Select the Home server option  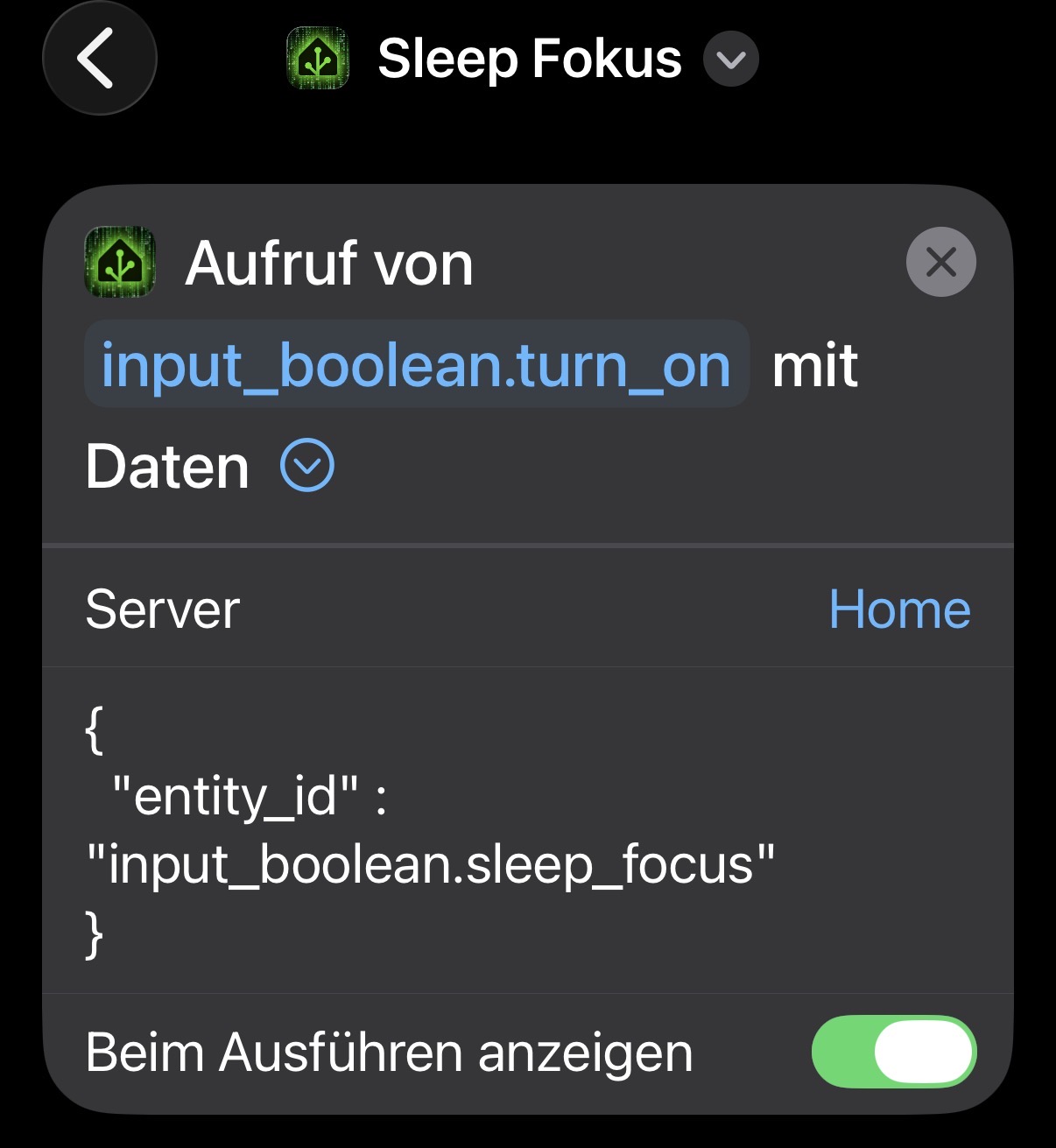899,609
